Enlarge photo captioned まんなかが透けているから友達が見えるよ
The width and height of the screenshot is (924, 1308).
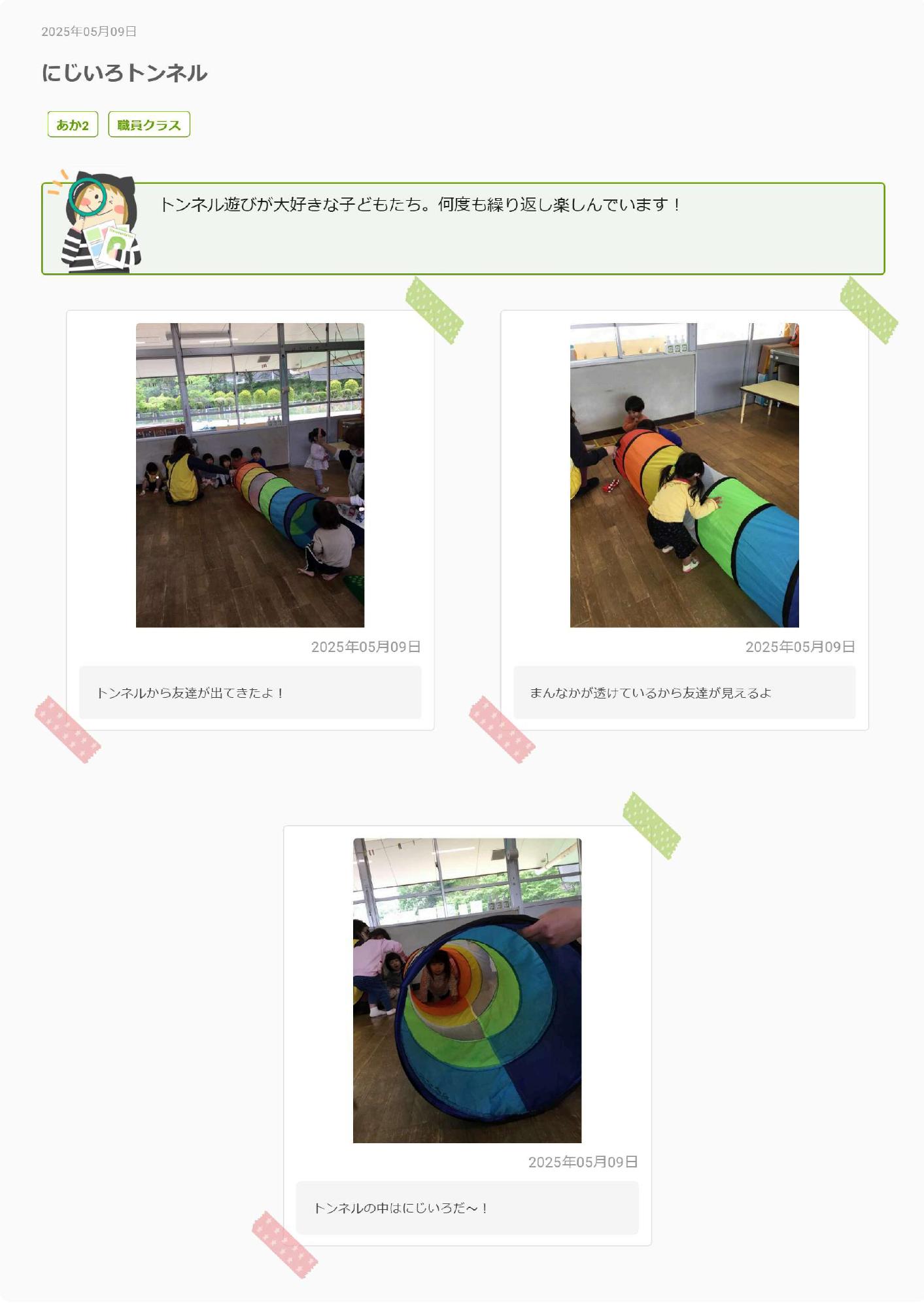[x=684, y=475]
